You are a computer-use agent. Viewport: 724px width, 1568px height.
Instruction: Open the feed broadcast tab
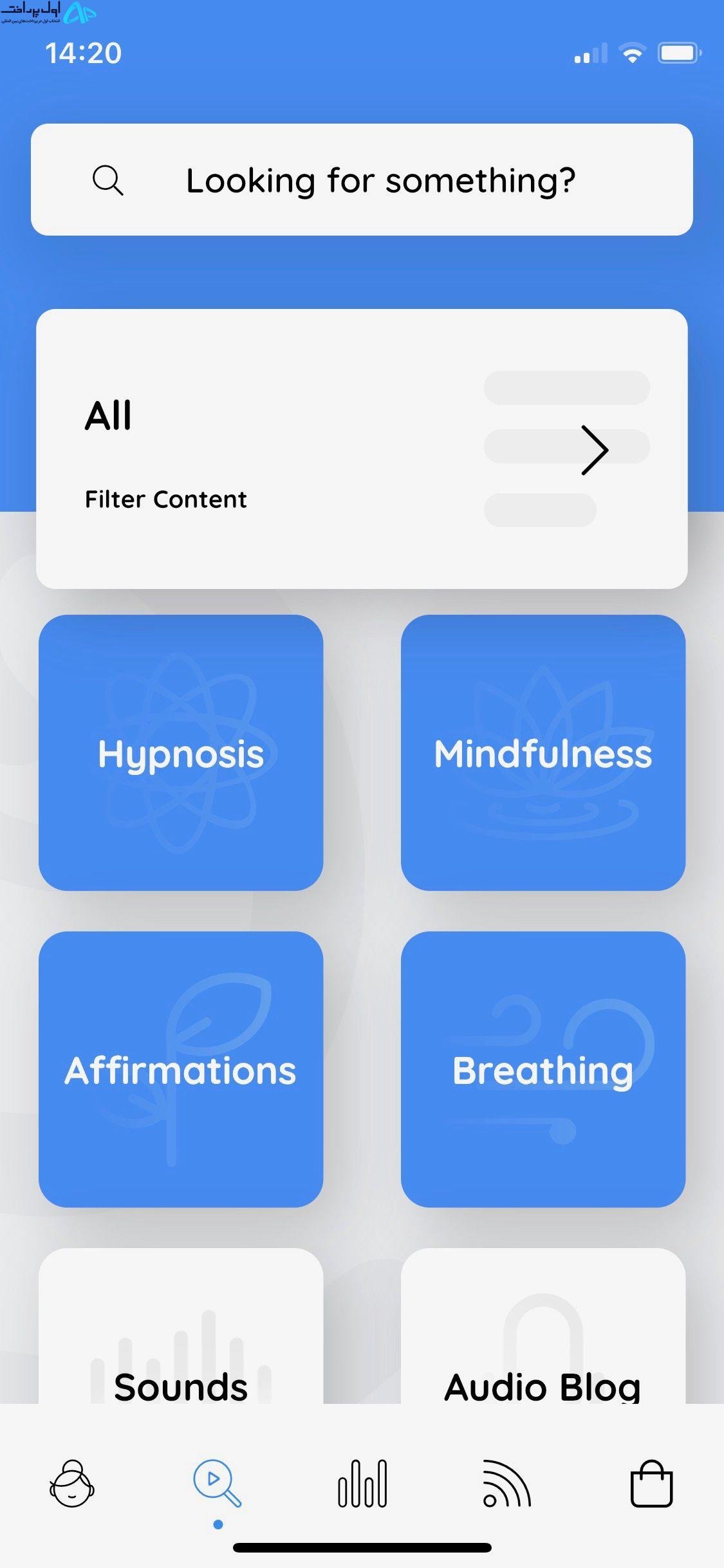tap(507, 1483)
